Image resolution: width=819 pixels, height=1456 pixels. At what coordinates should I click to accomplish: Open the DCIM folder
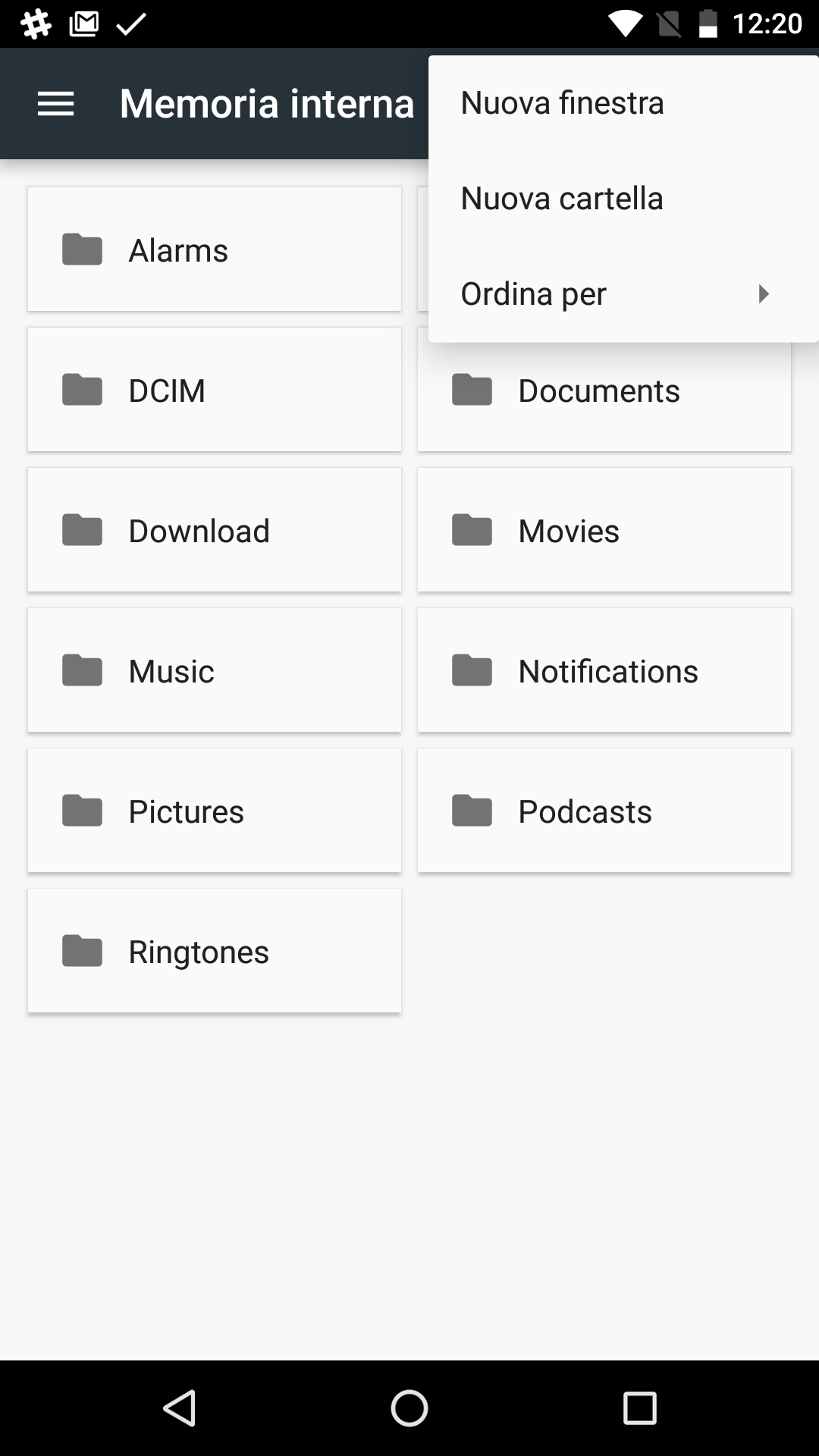point(215,390)
